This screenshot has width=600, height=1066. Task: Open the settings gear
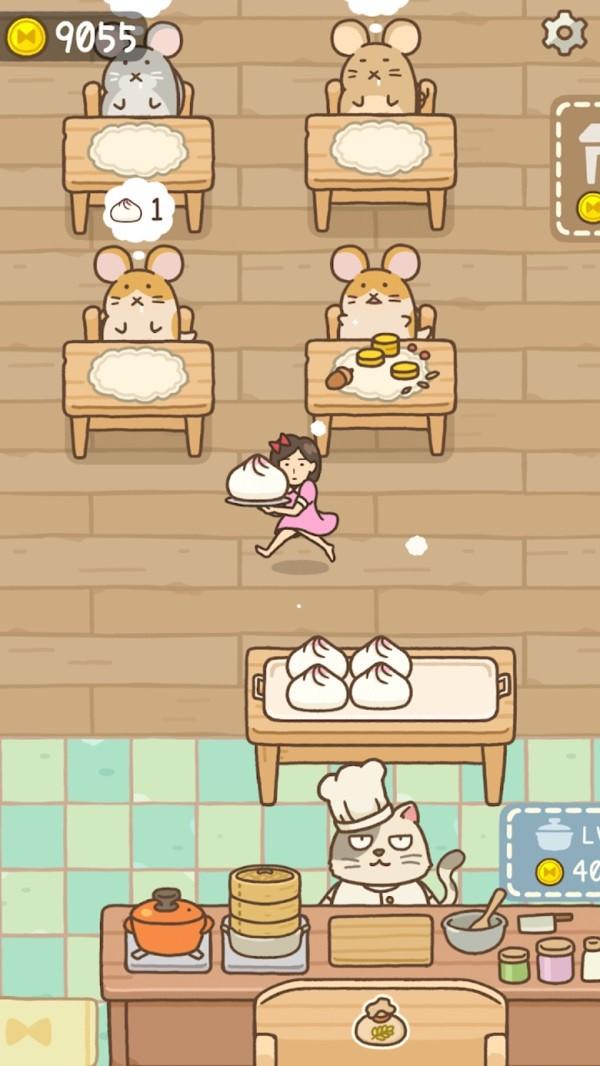coord(564,33)
